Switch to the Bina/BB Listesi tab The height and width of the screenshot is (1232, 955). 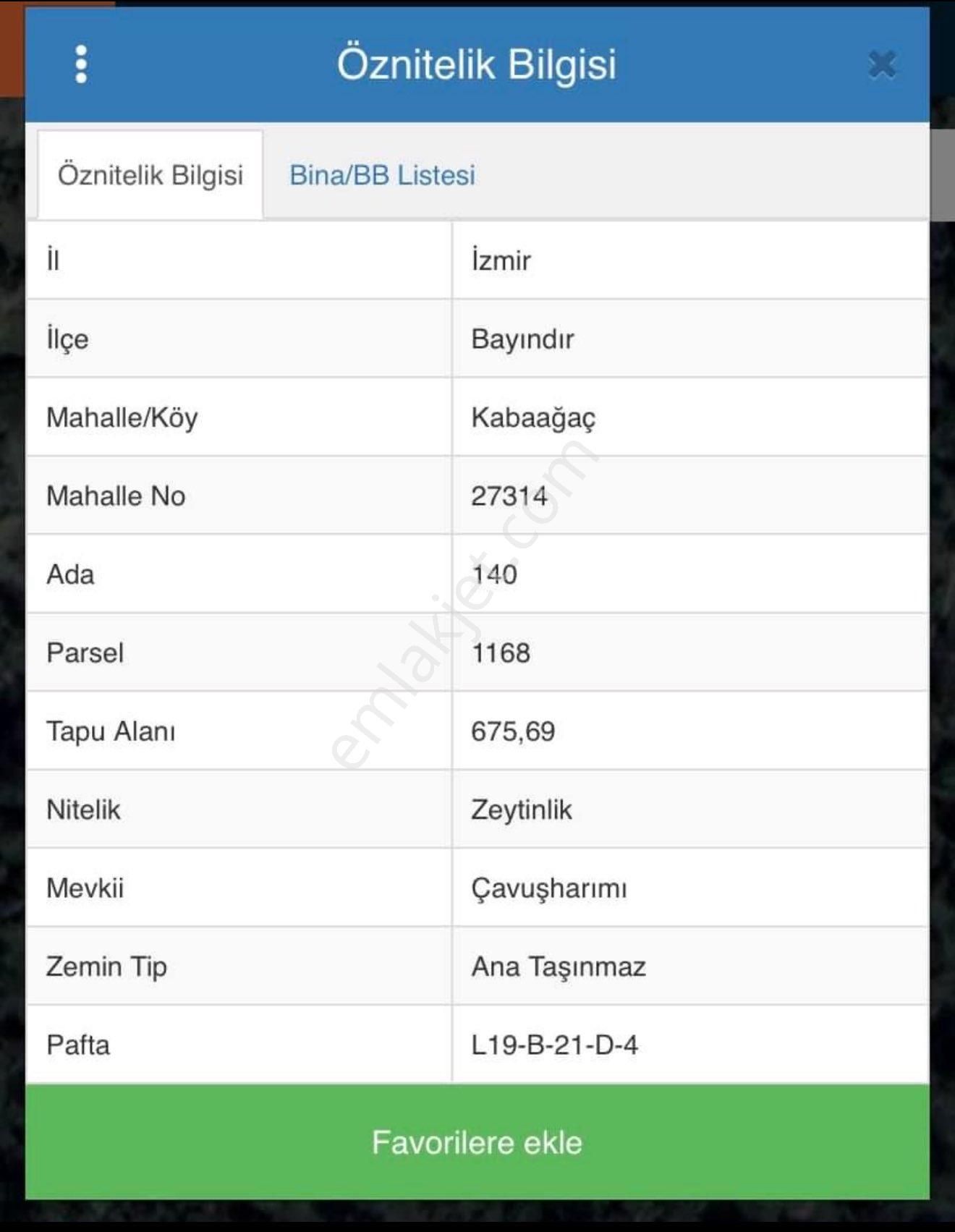tap(382, 175)
